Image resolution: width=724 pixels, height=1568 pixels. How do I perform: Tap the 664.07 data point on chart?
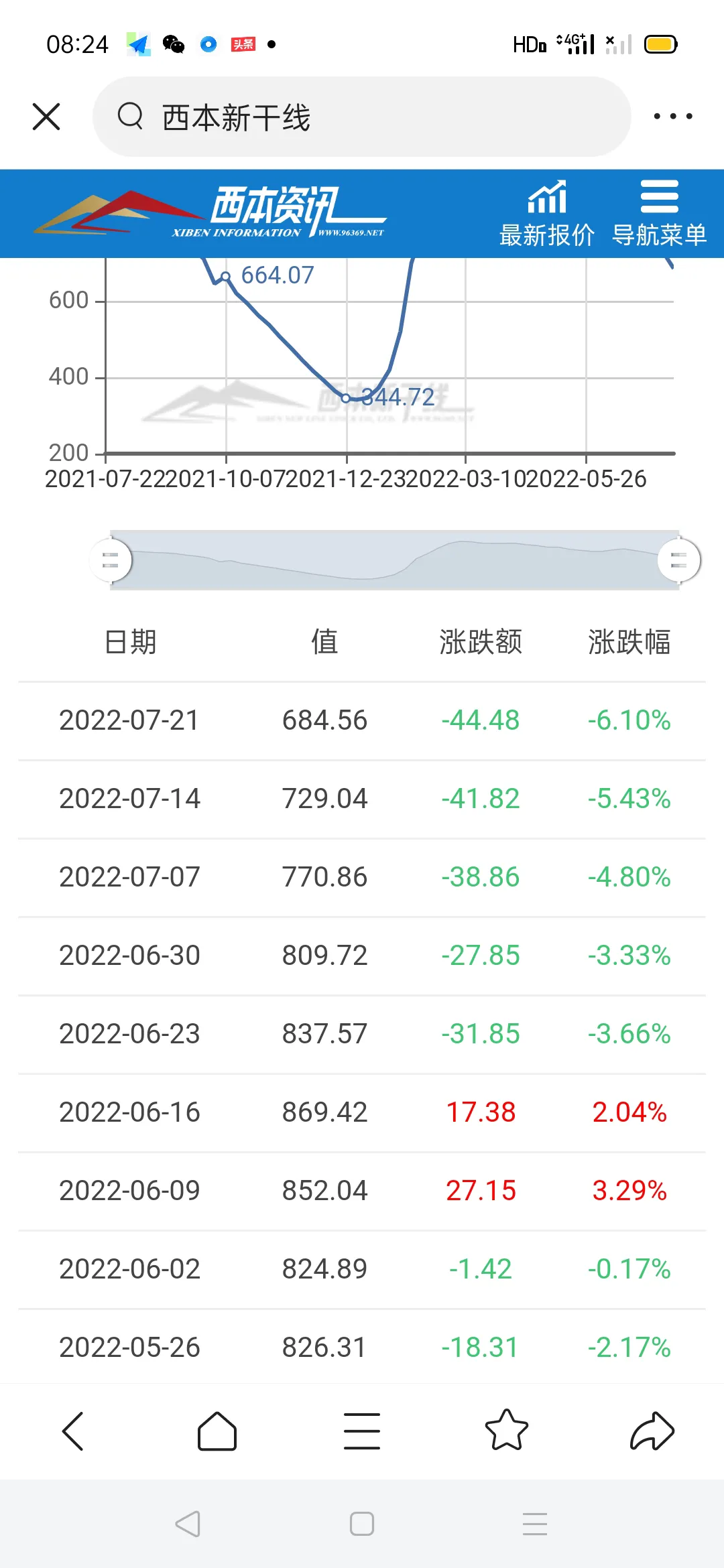click(x=226, y=276)
